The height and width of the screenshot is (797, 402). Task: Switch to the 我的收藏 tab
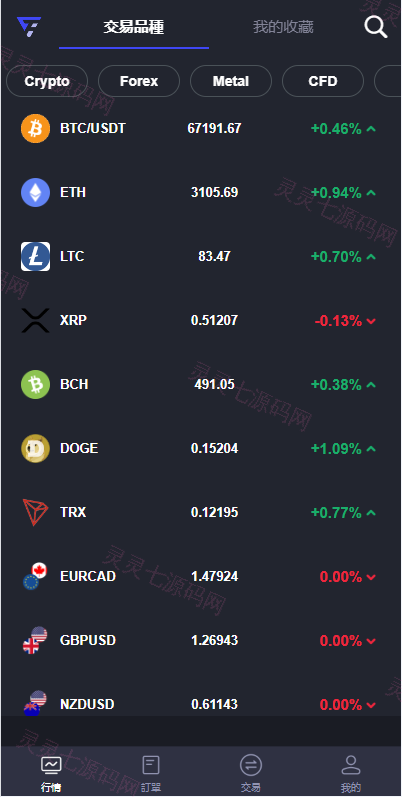pyautogui.click(x=283, y=27)
